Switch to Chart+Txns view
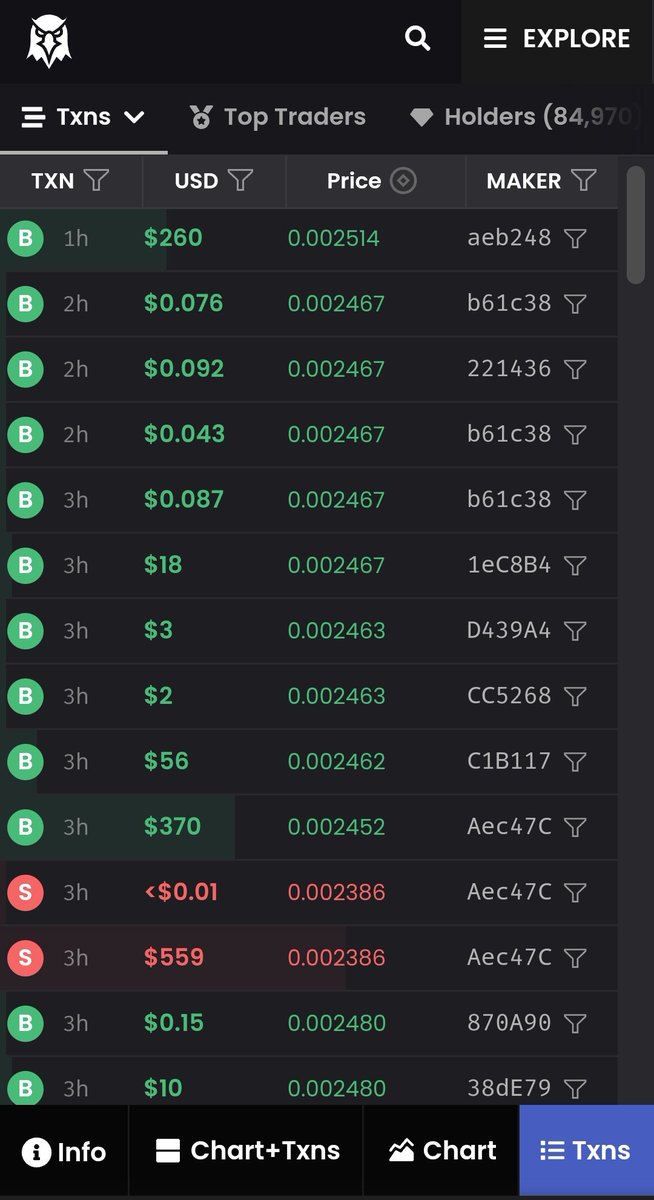The height and width of the screenshot is (1200, 654). tap(246, 1151)
